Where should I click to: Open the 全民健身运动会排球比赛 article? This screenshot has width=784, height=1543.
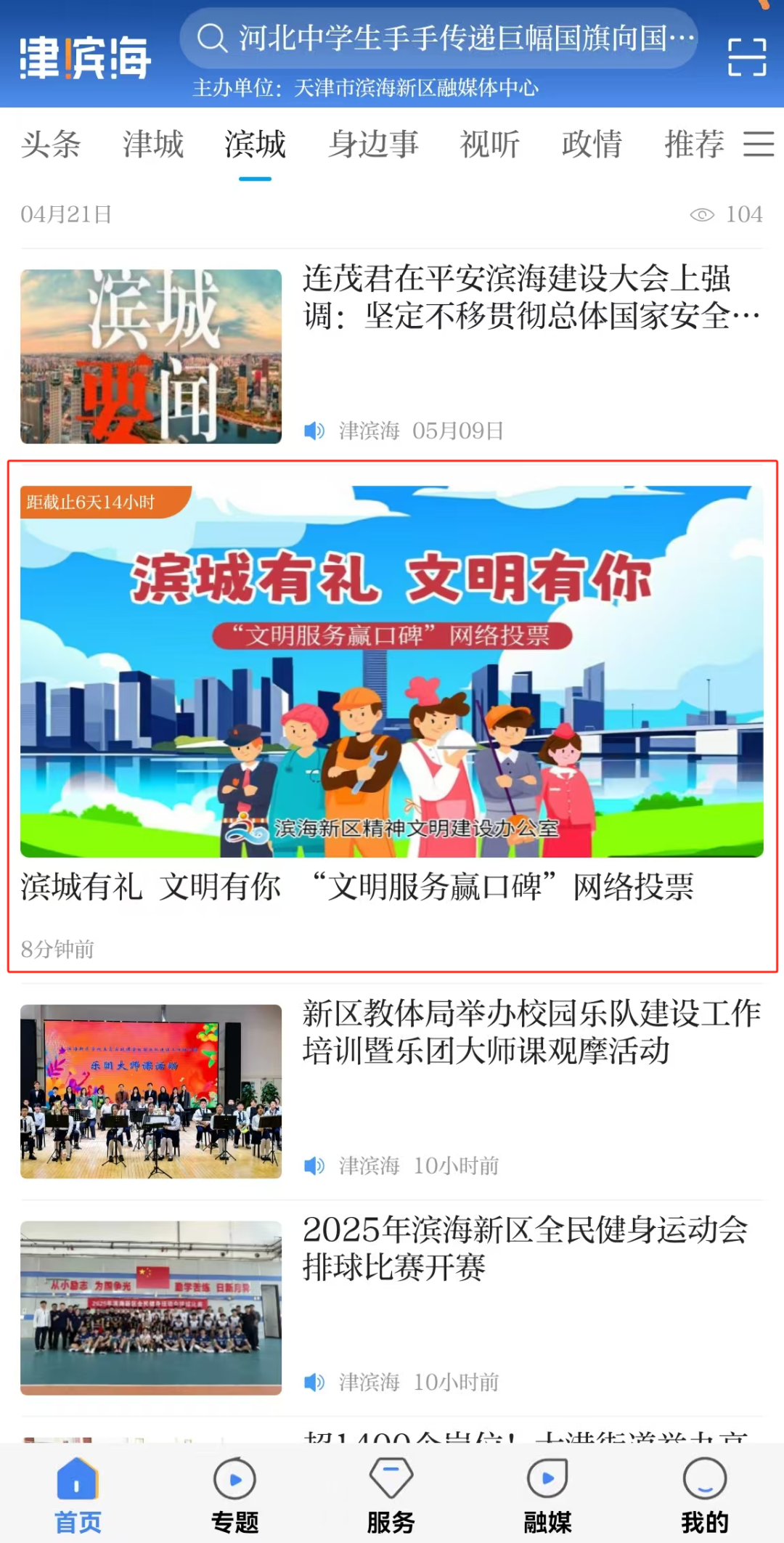click(x=524, y=1249)
